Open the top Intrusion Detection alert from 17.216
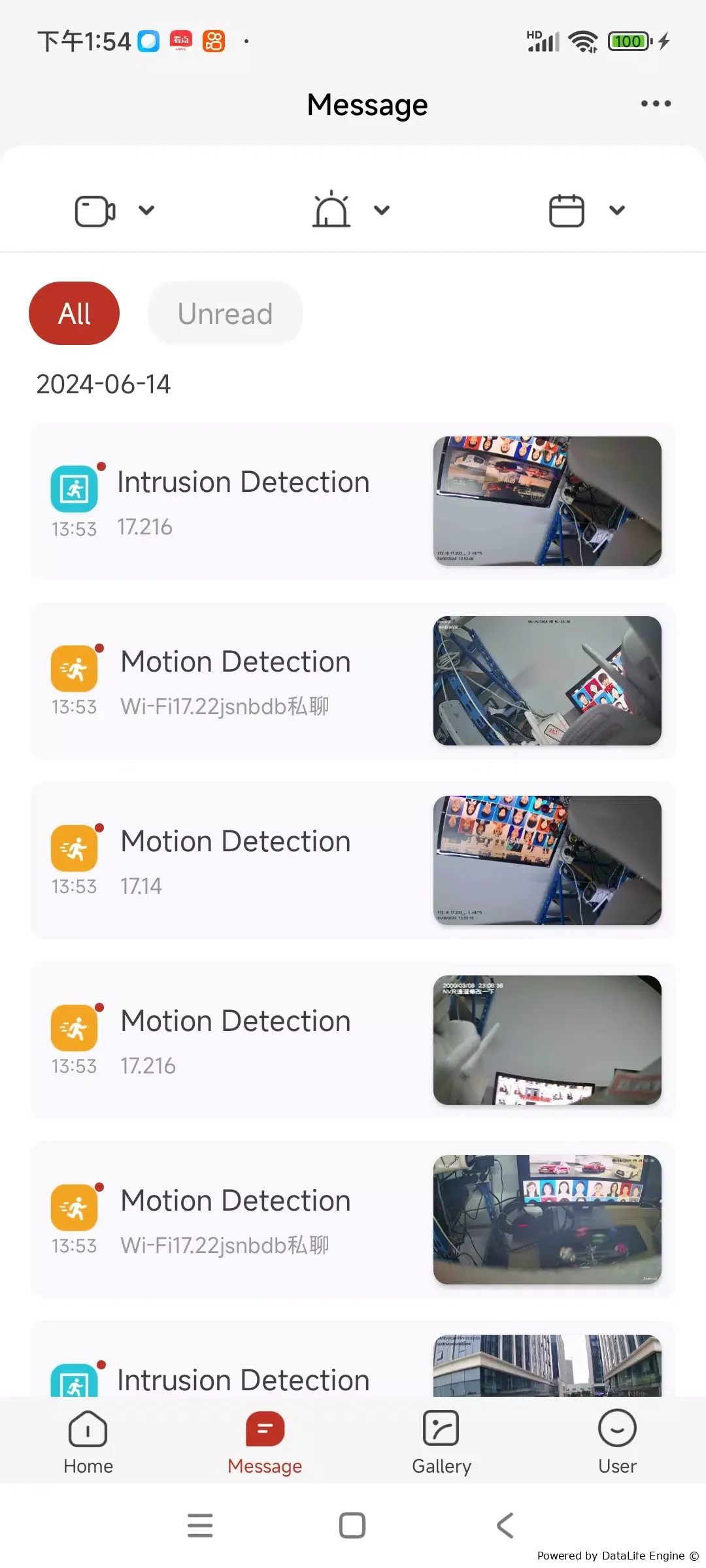 [x=353, y=501]
